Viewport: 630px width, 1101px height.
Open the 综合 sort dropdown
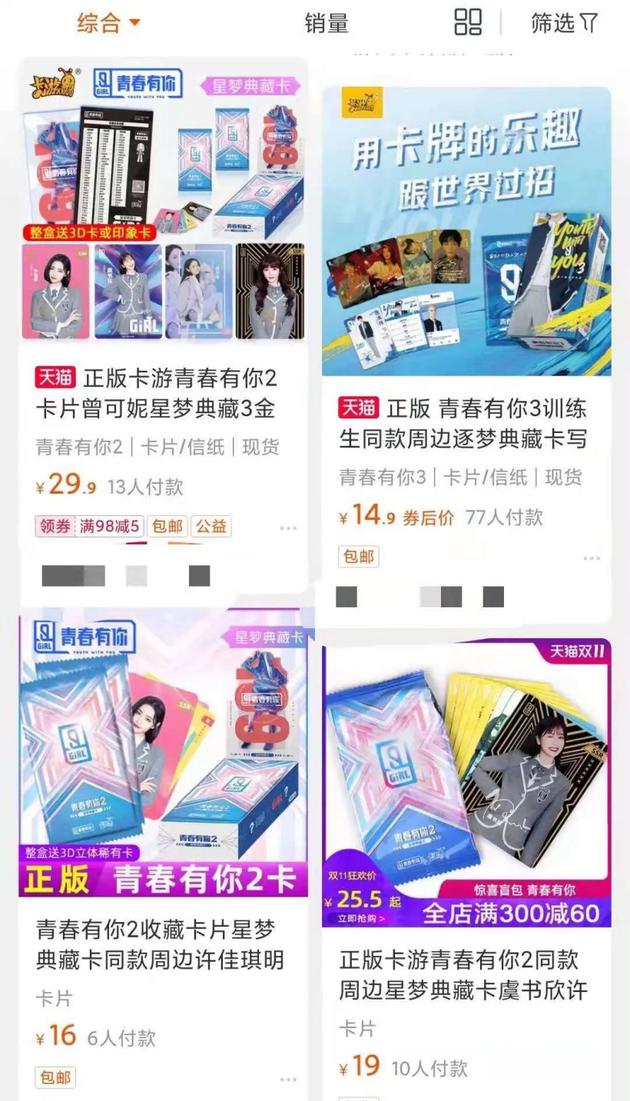[109, 23]
